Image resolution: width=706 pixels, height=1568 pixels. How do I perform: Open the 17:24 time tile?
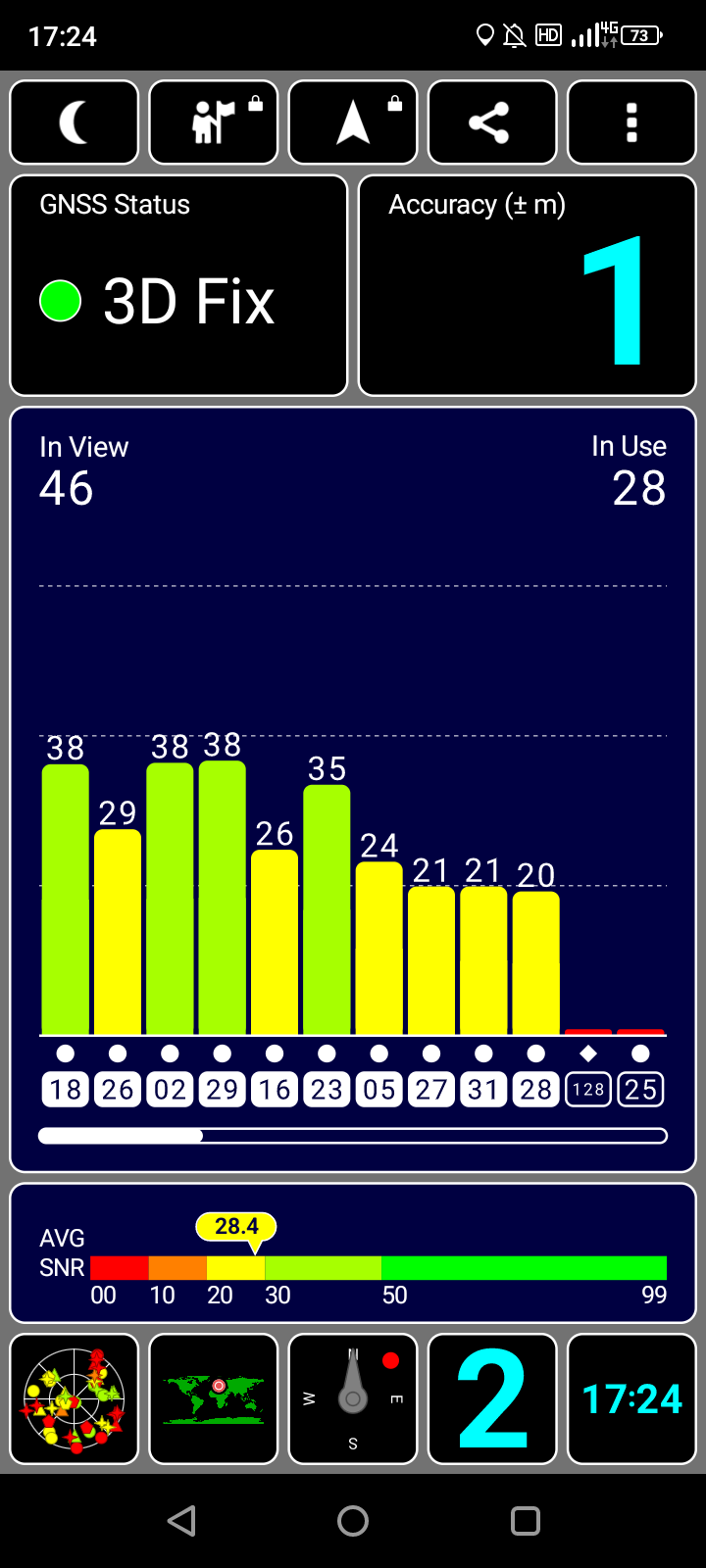[631, 1399]
